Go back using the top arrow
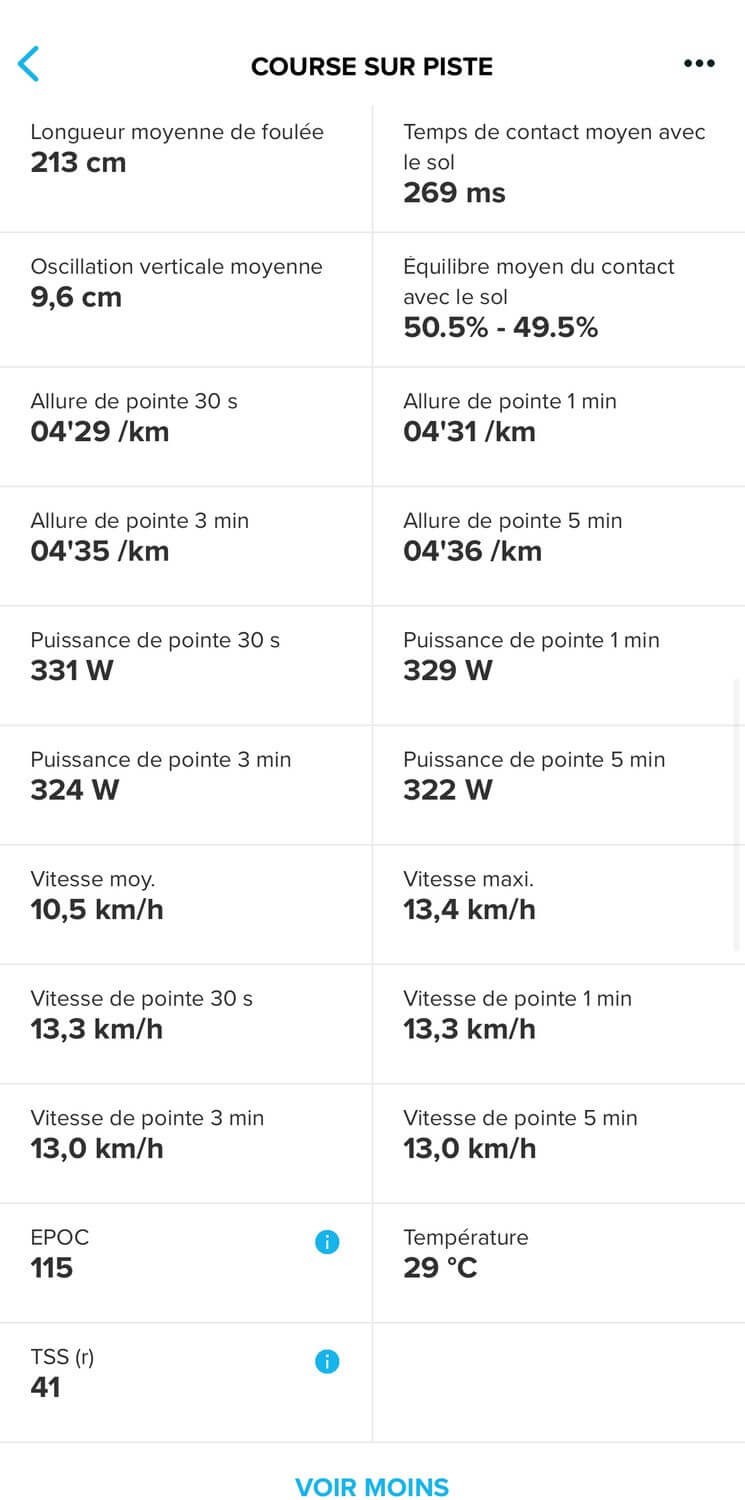Viewport: 745px width, 1500px height. coord(29,63)
